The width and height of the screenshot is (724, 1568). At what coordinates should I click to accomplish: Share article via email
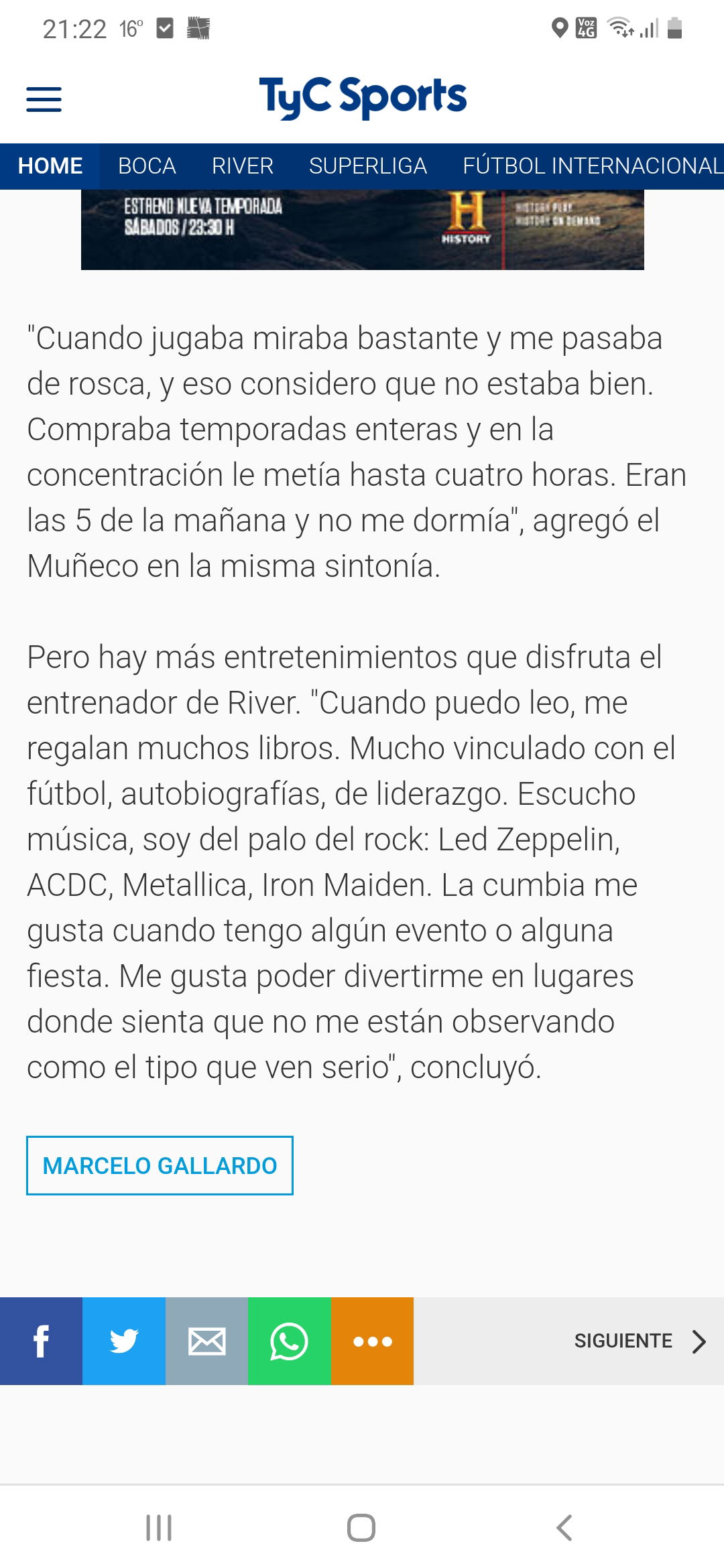(x=206, y=1341)
